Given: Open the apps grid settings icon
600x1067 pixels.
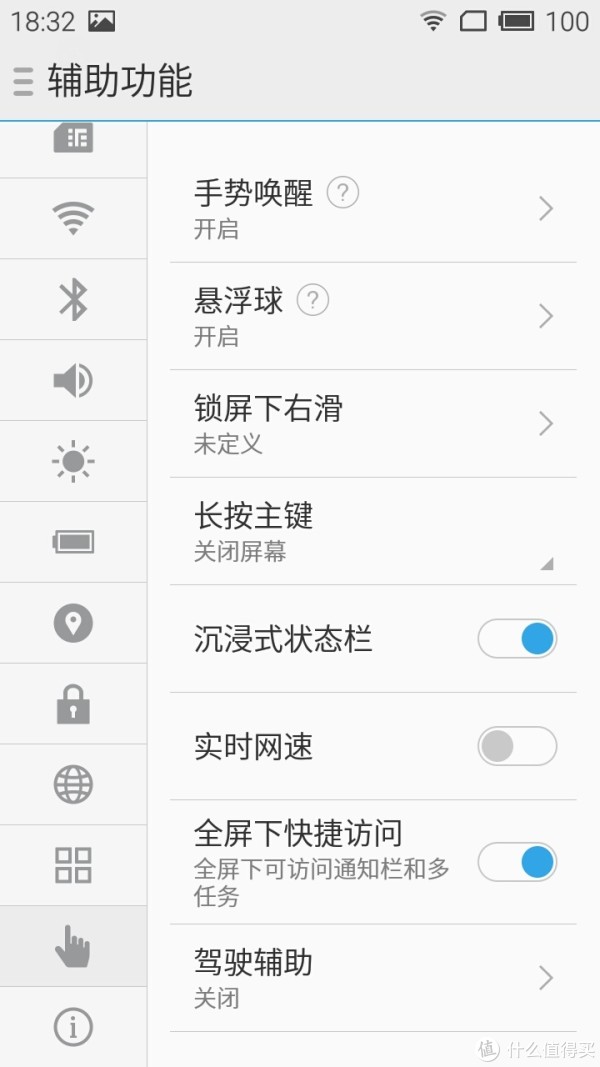Looking at the screenshot, I should click(x=73, y=865).
